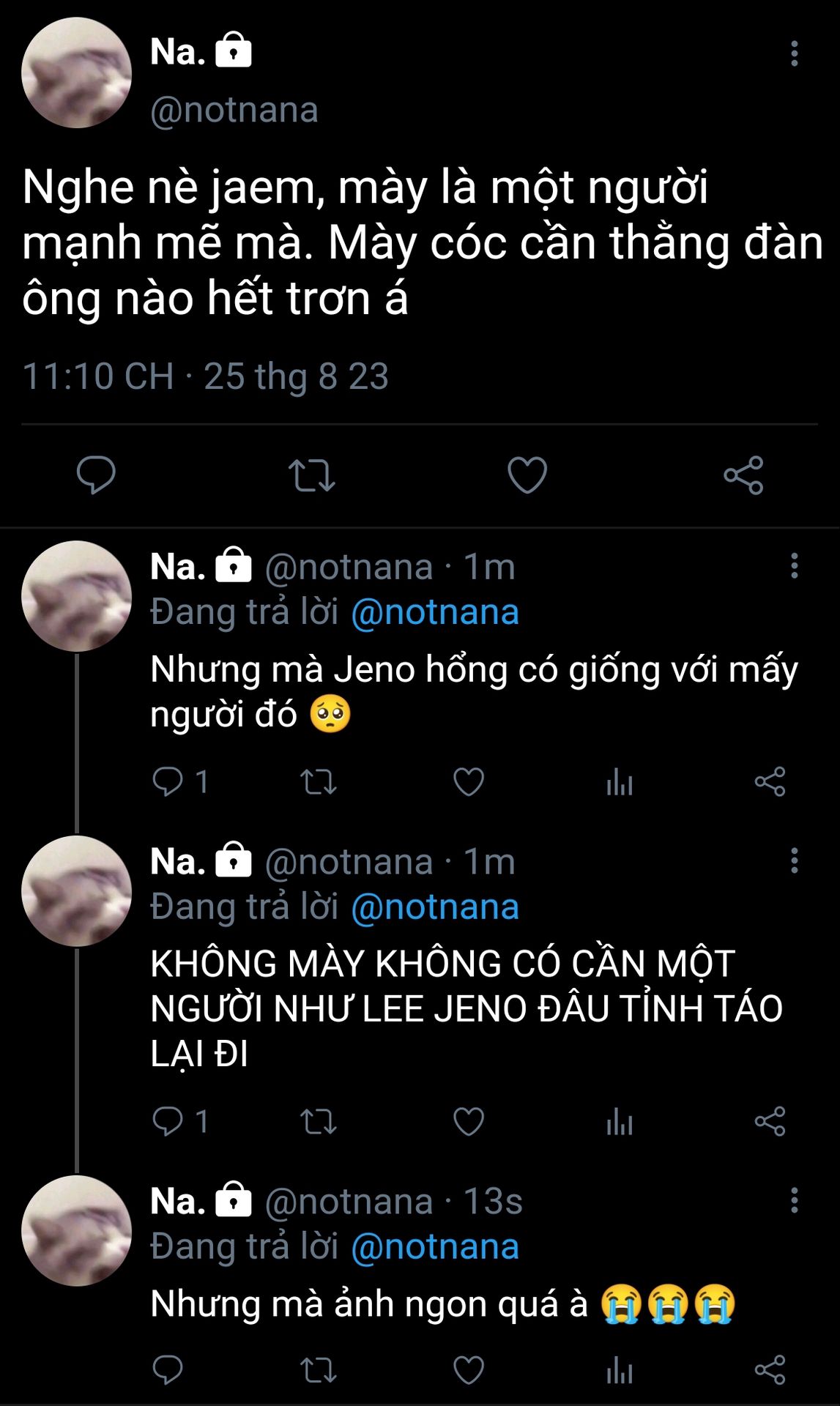This screenshot has height=1406, width=840.
Task: Open overflow menu on 'Nhưng mà Jeno' reply
Action: (x=794, y=566)
